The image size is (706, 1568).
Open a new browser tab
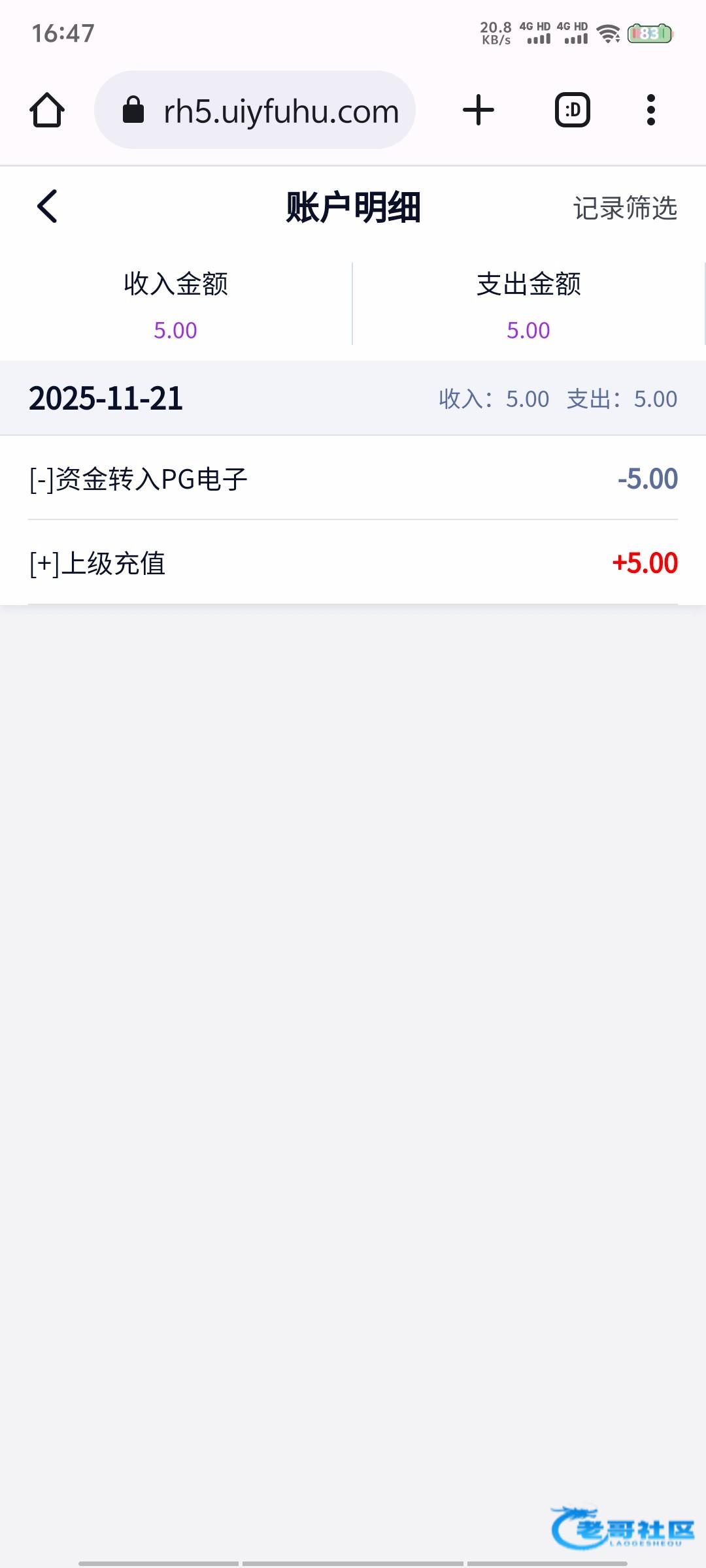click(479, 110)
